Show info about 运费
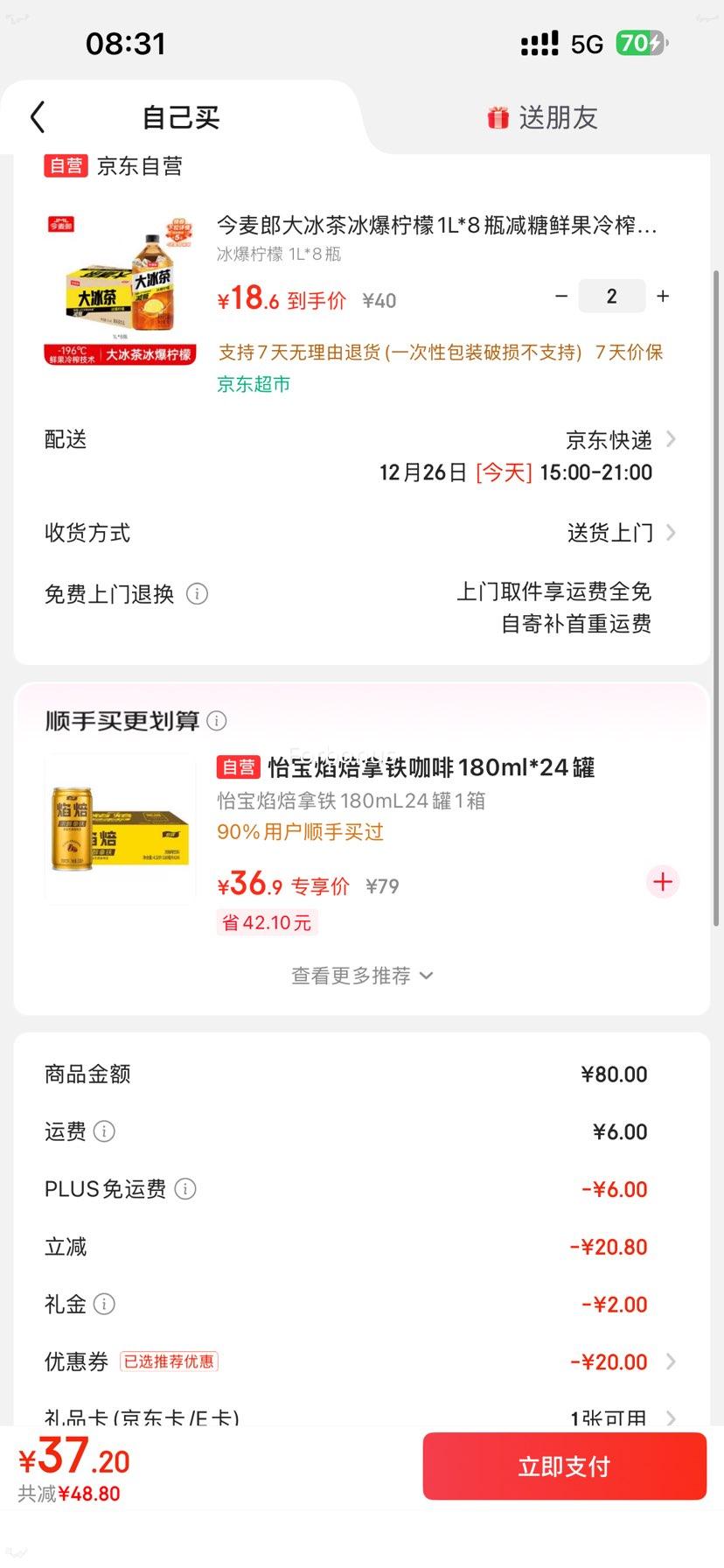 pos(104,1131)
